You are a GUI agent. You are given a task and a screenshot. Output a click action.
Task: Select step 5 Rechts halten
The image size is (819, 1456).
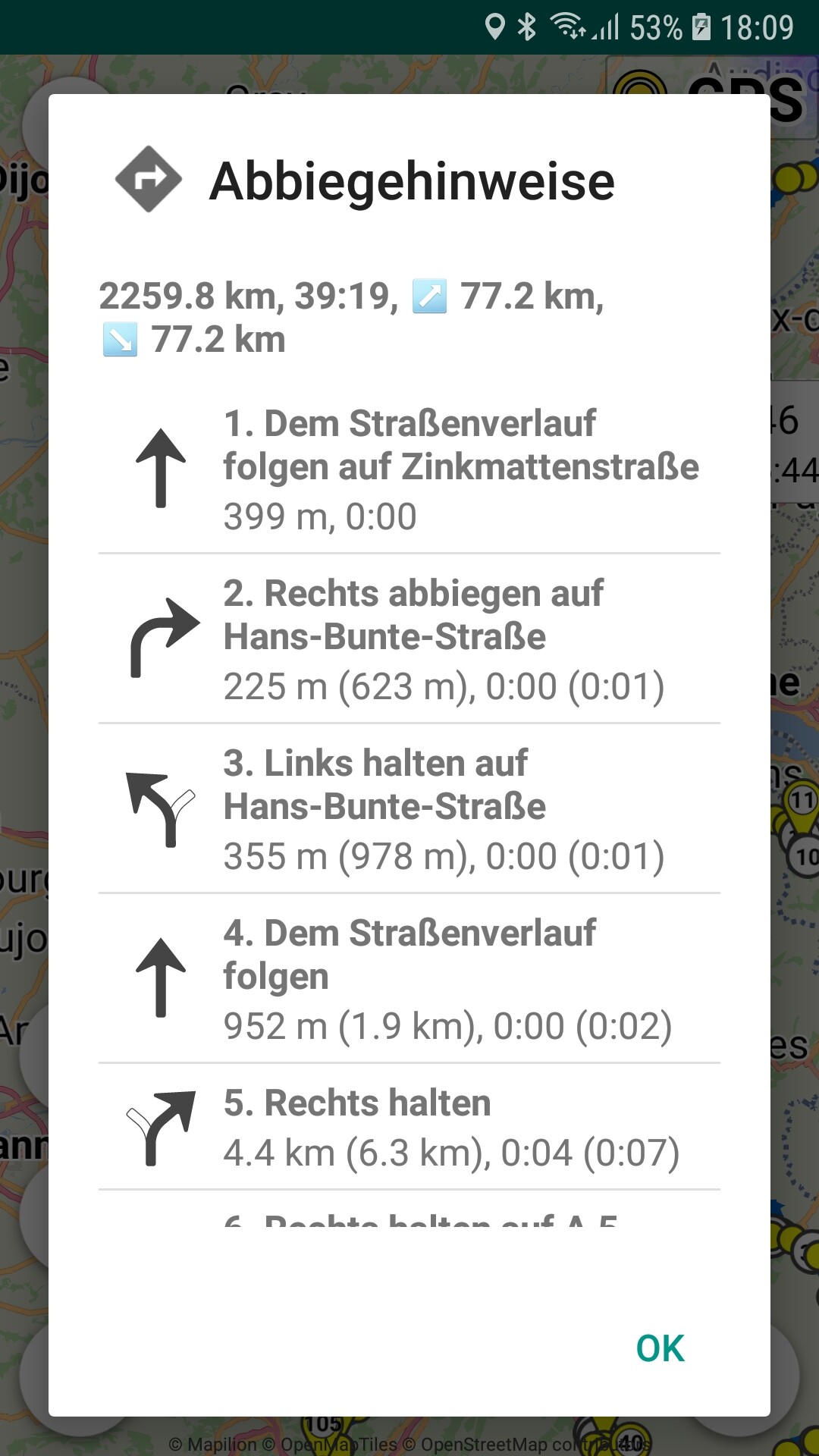click(409, 1127)
